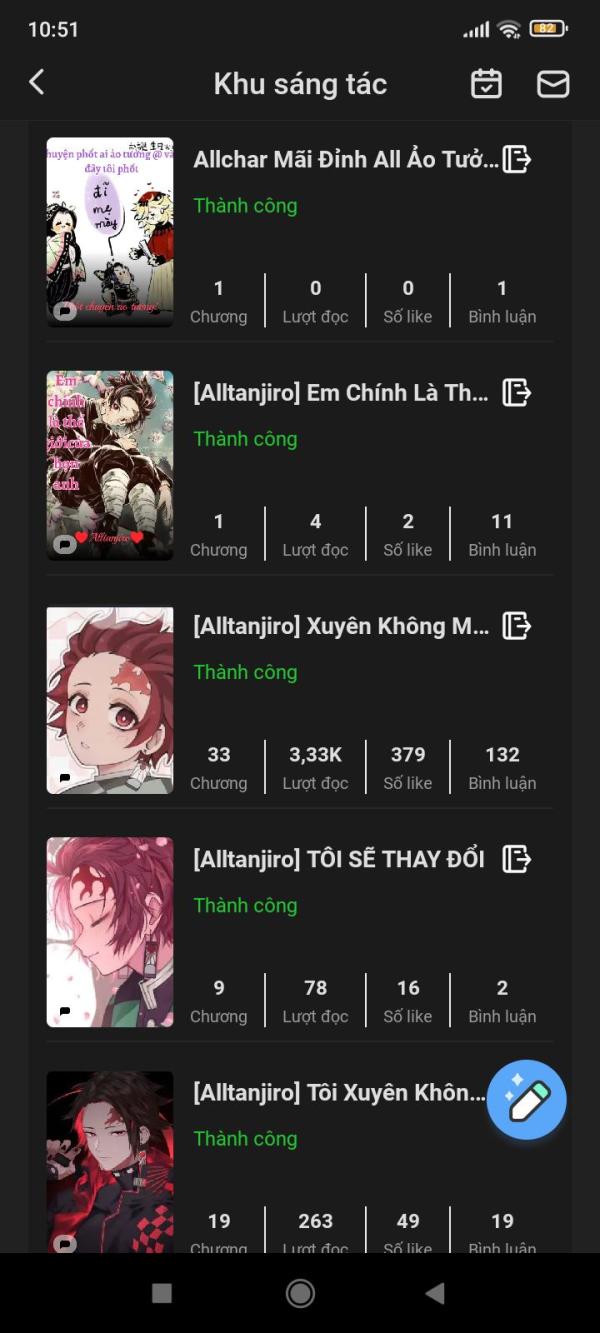Open the story TÔI SẼ THAY ĐỔI
This screenshot has width=600, height=1333.
pyautogui.click(x=339, y=859)
